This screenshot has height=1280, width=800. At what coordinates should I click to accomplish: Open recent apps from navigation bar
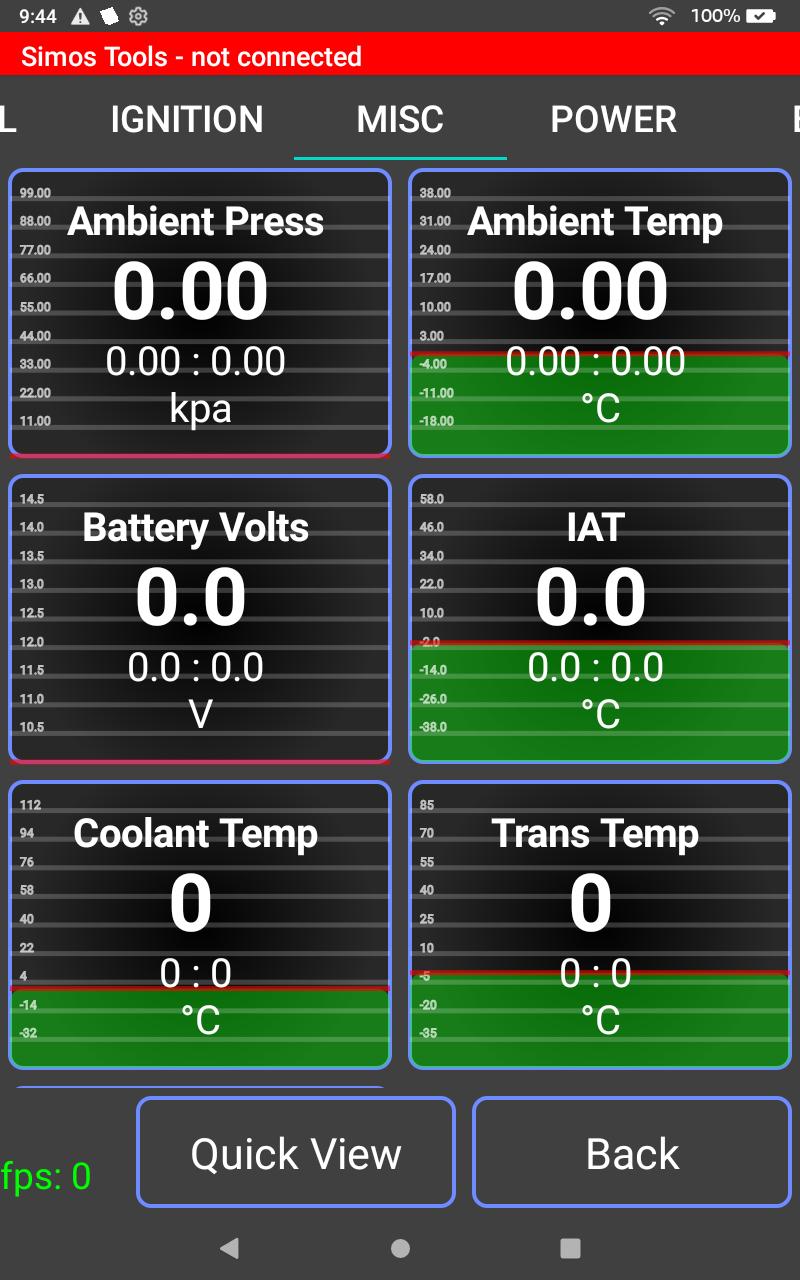pyautogui.click(x=570, y=1248)
